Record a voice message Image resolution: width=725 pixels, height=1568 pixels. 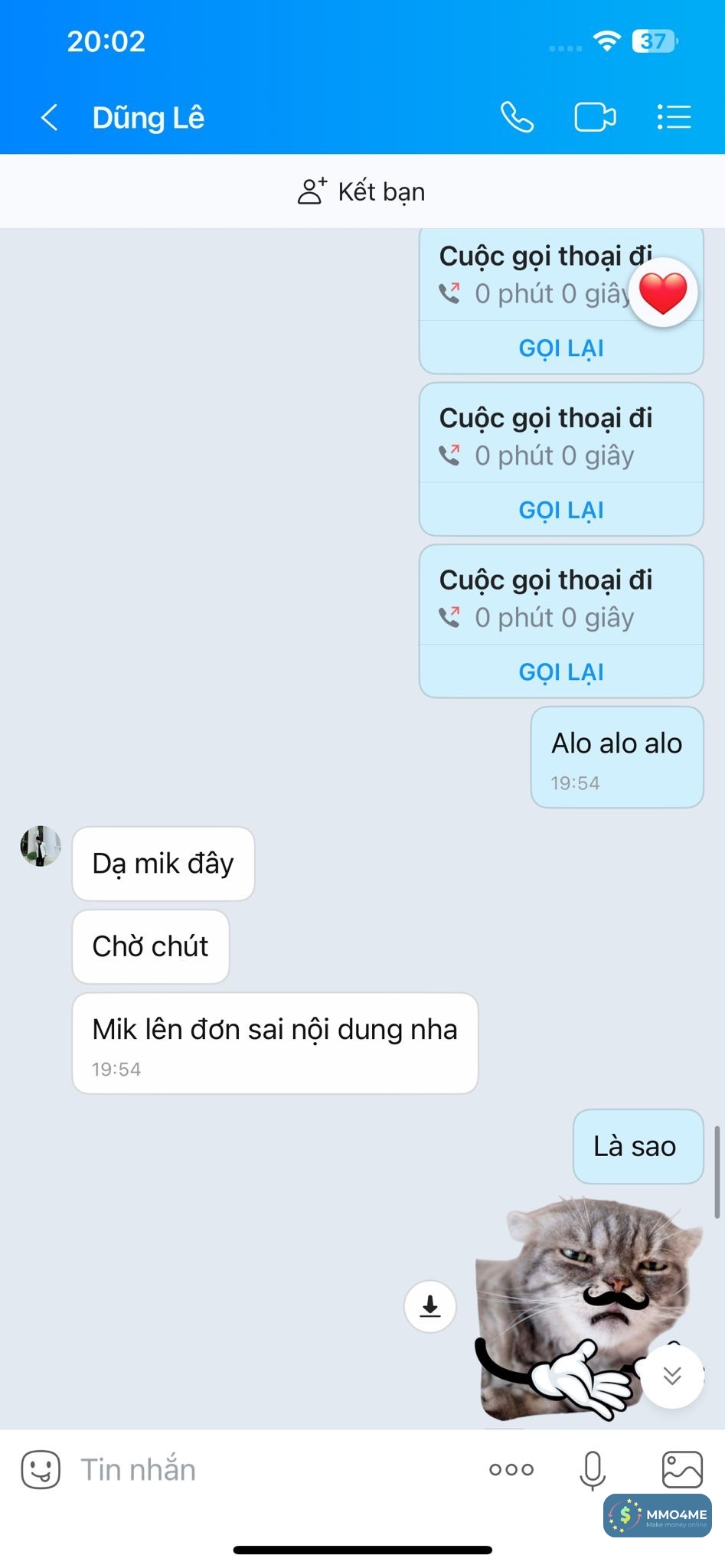point(593,1469)
